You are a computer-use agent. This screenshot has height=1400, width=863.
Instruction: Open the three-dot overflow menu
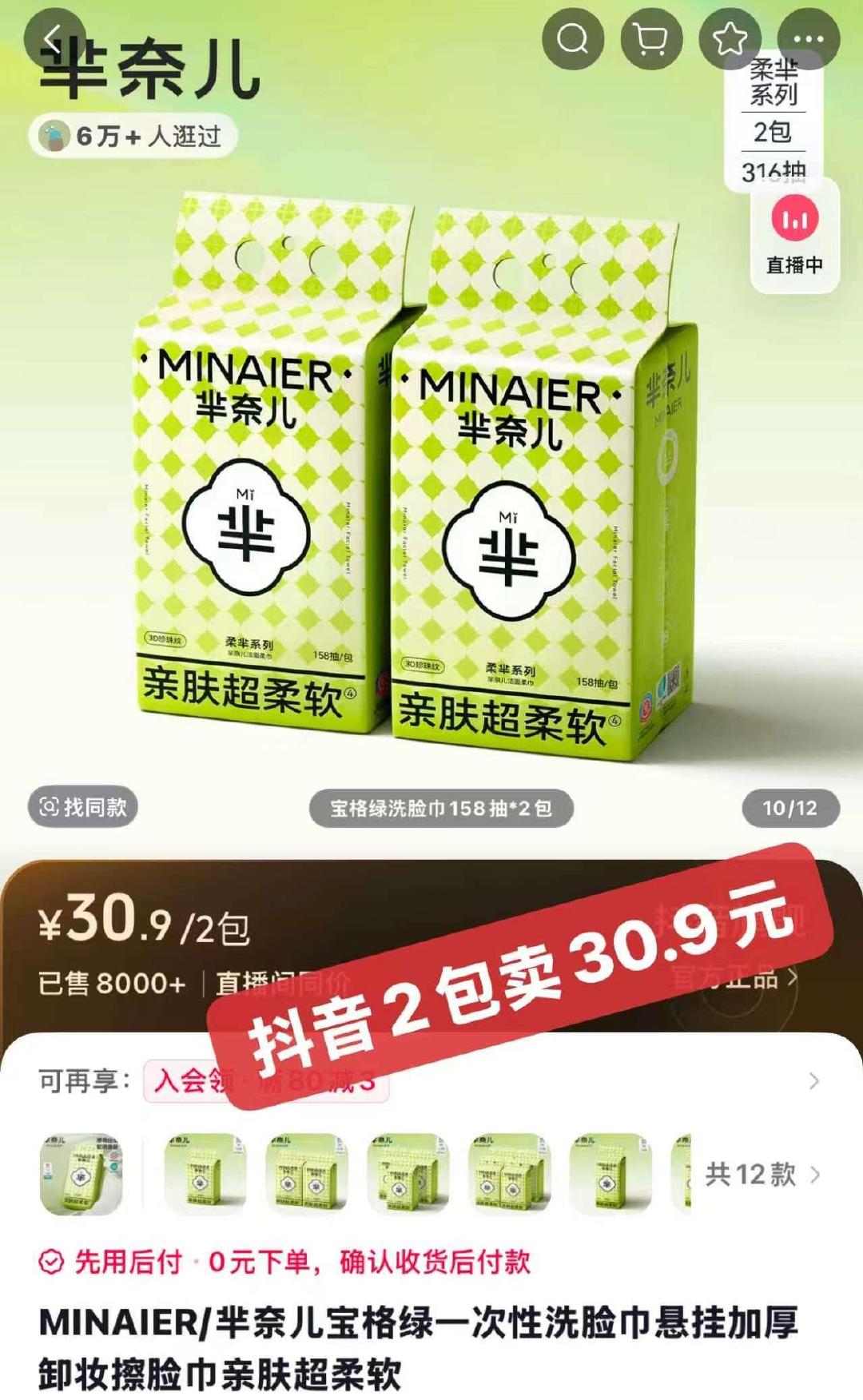pyautogui.click(x=809, y=38)
